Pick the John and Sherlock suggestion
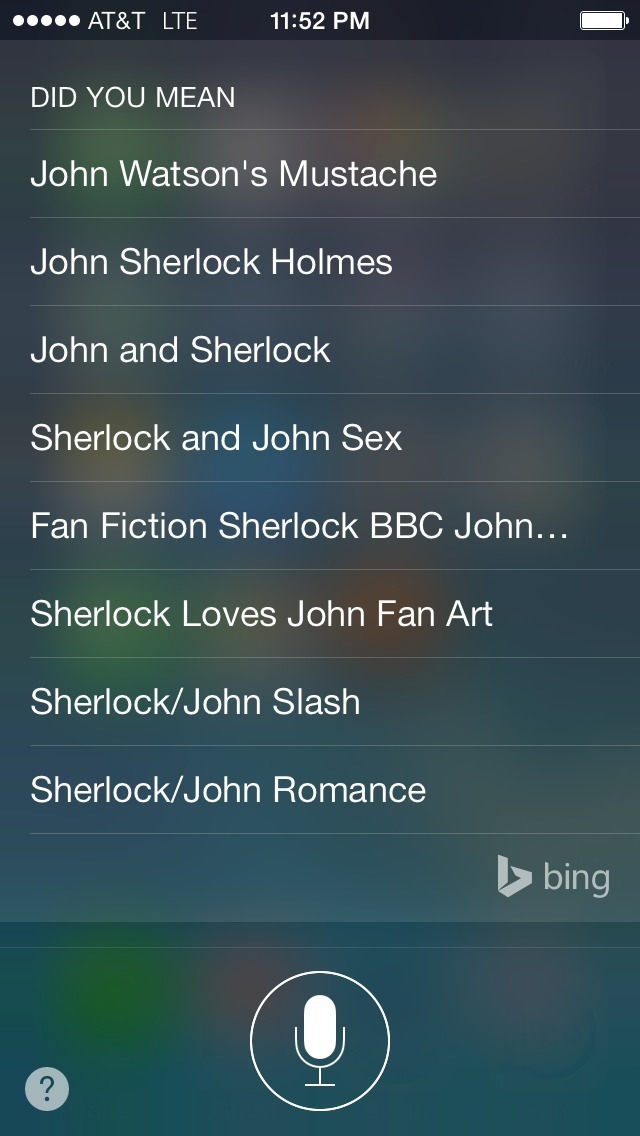640x1136 pixels. point(181,350)
